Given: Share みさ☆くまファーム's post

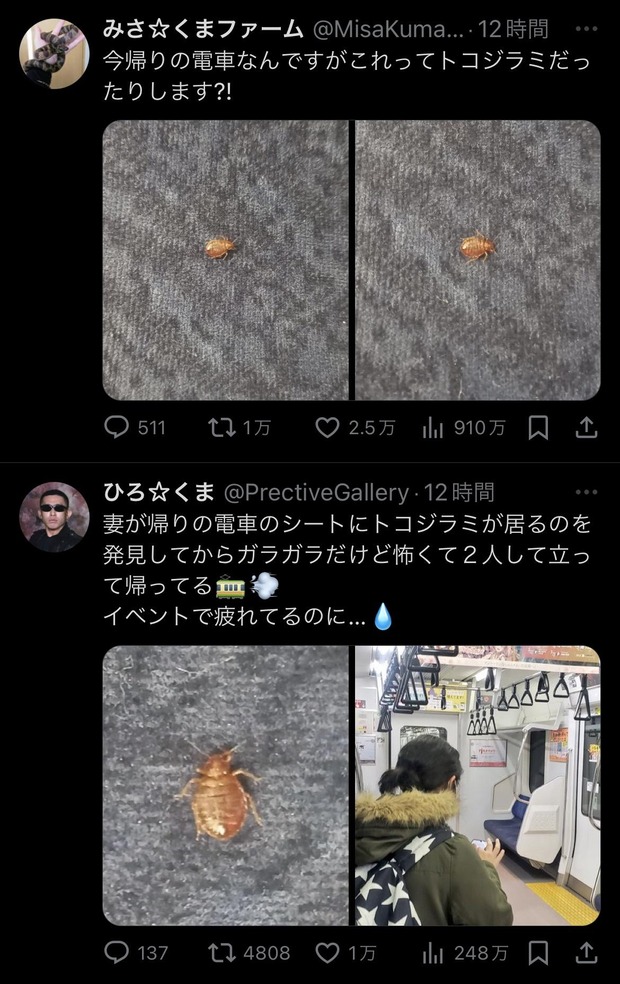Looking at the screenshot, I should (587, 428).
